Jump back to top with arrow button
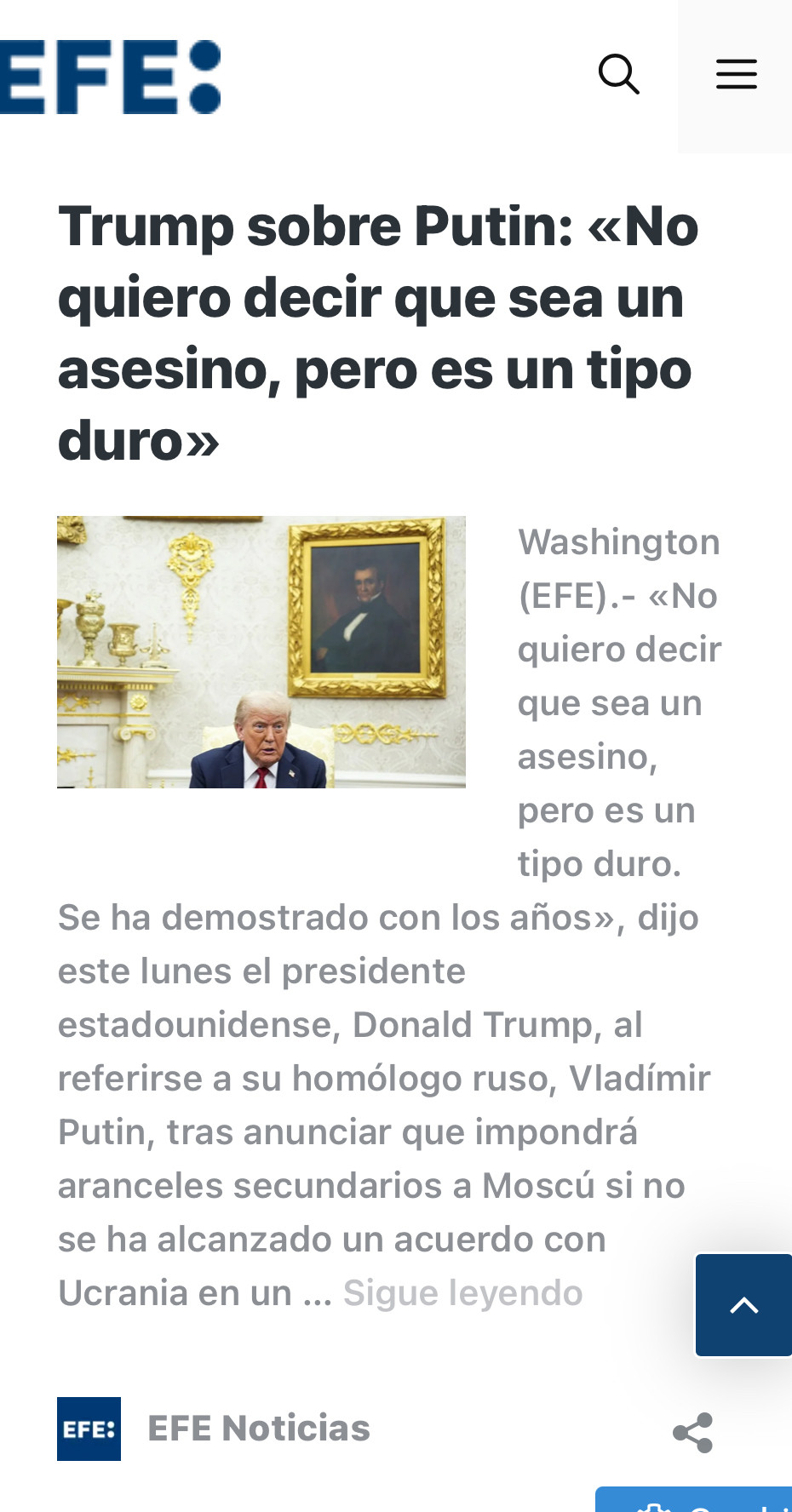Screen dimensions: 792x1512 coord(743,1304)
